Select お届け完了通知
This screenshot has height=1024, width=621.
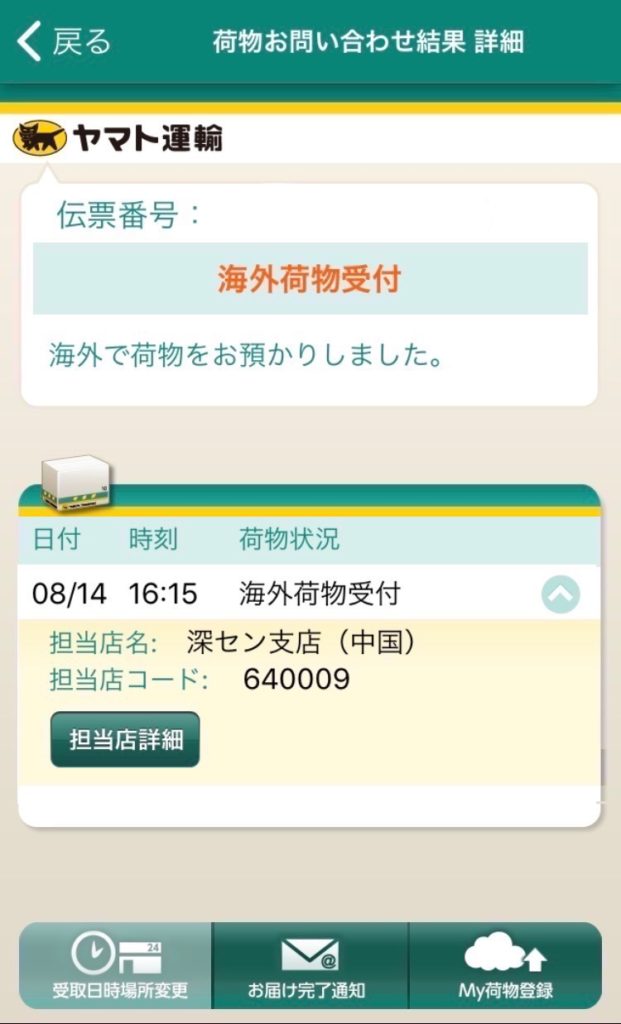tap(310, 965)
